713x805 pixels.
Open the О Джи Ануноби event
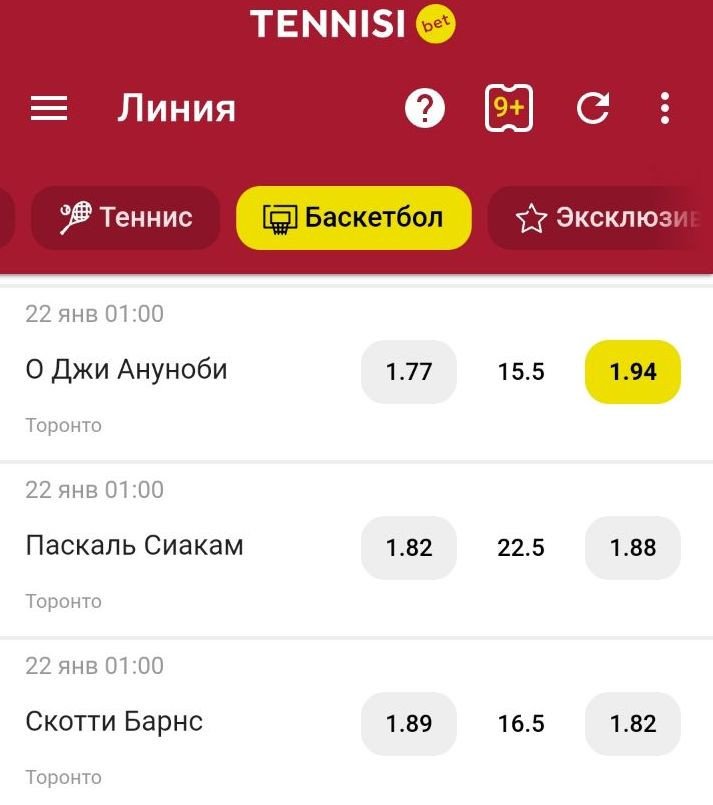pos(126,370)
